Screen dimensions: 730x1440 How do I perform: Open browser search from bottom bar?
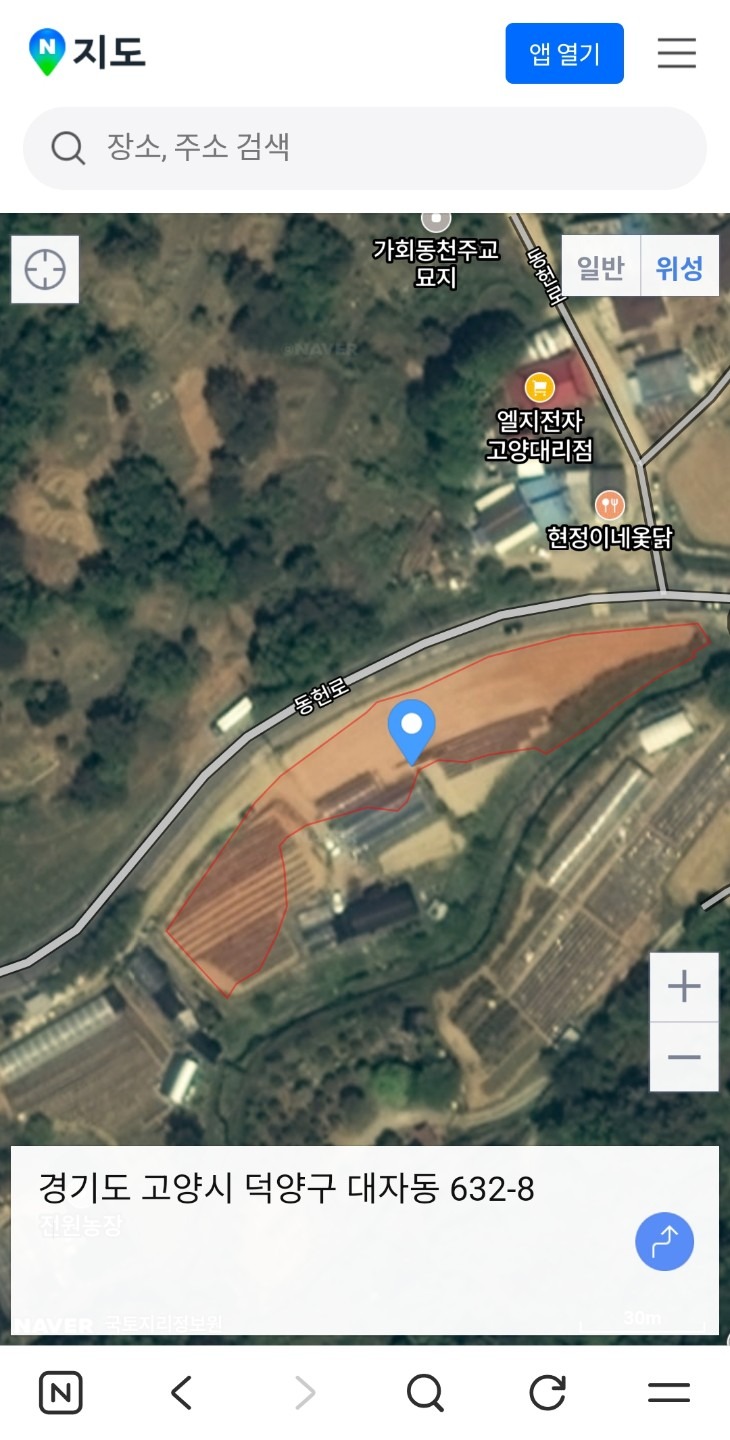click(x=426, y=1393)
